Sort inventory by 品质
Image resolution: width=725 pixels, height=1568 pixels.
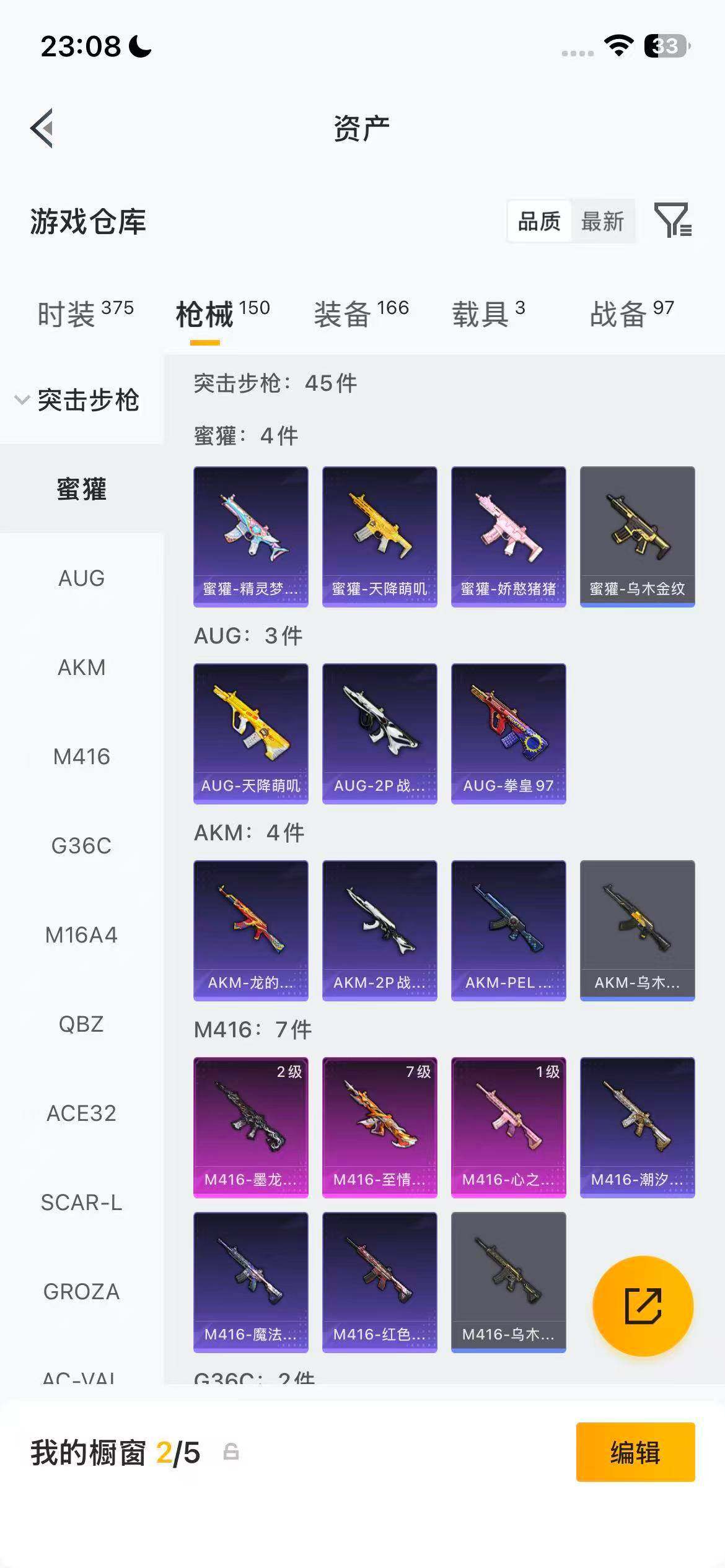[x=539, y=221]
